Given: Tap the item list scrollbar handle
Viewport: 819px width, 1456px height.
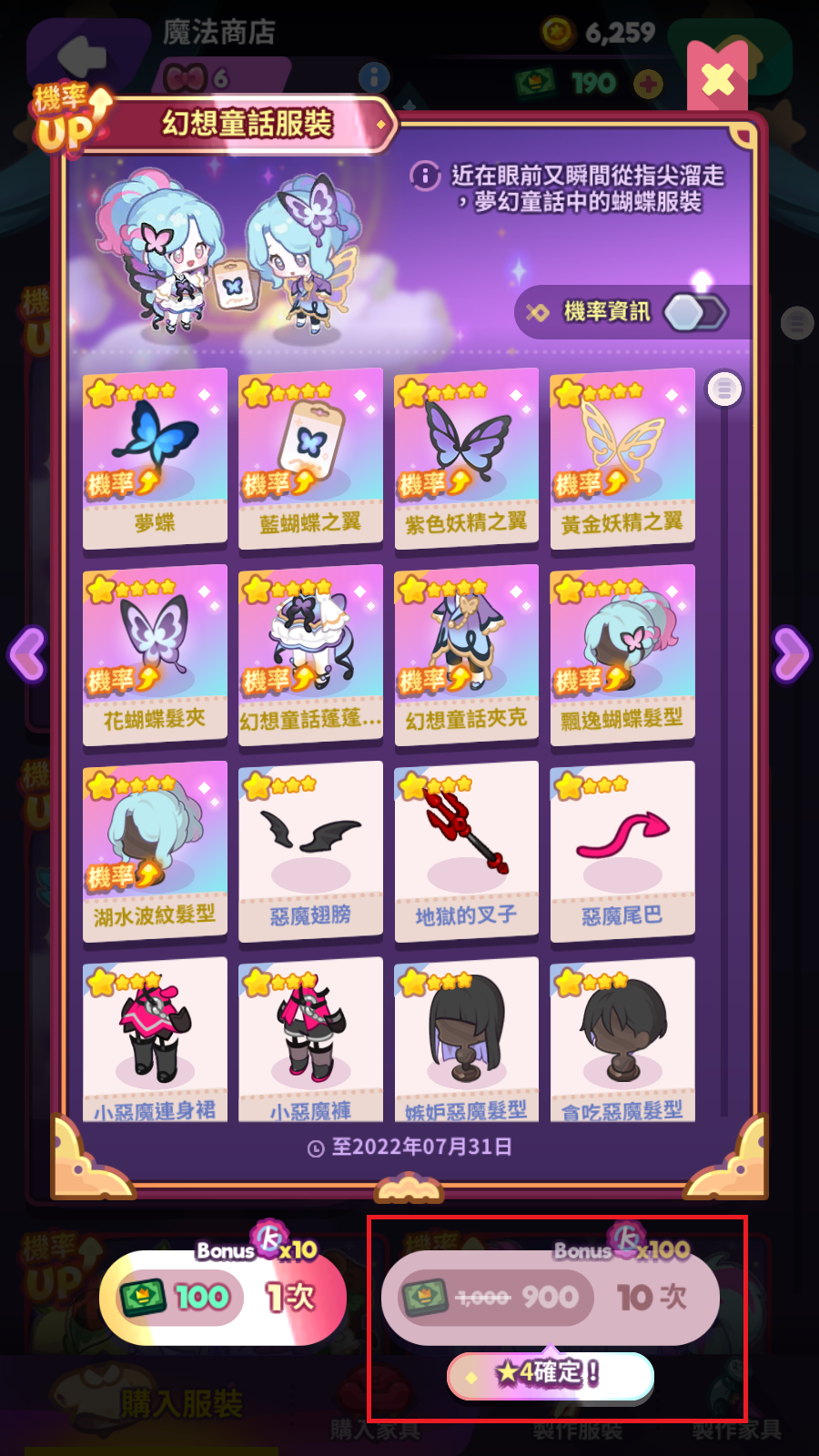Looking at the screenshot, I should (x=724, y=389).
